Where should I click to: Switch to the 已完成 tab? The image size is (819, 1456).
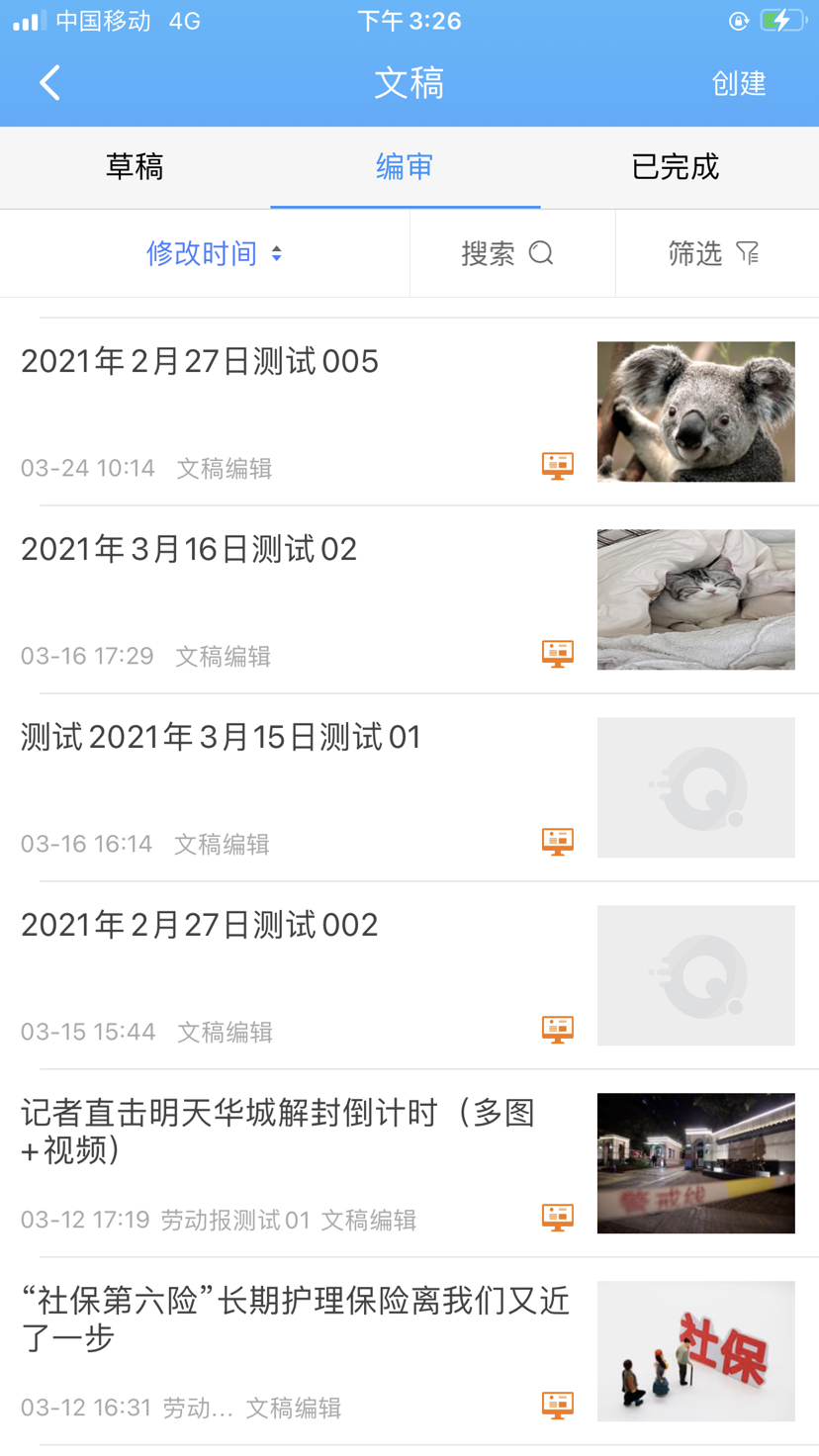coord(675,167)
